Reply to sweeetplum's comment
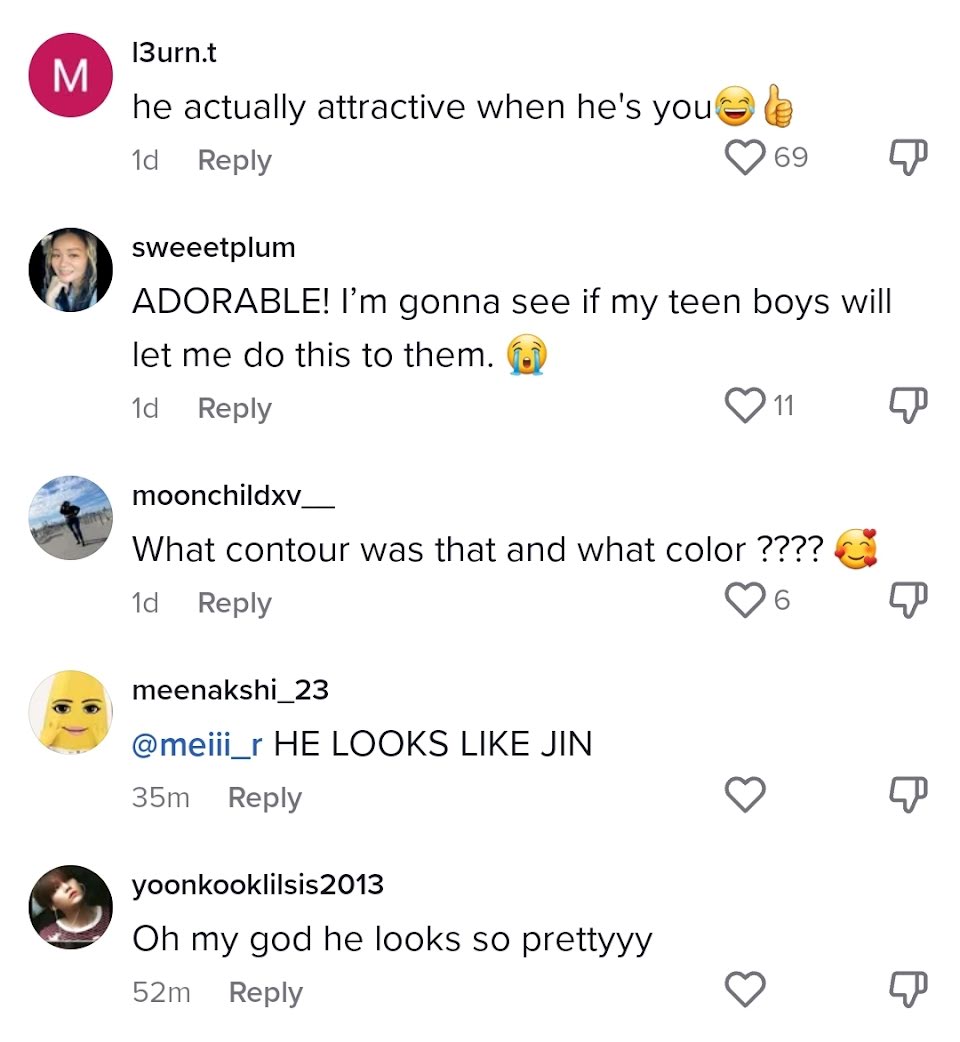Screen dimensions: 960x1042 235,408
